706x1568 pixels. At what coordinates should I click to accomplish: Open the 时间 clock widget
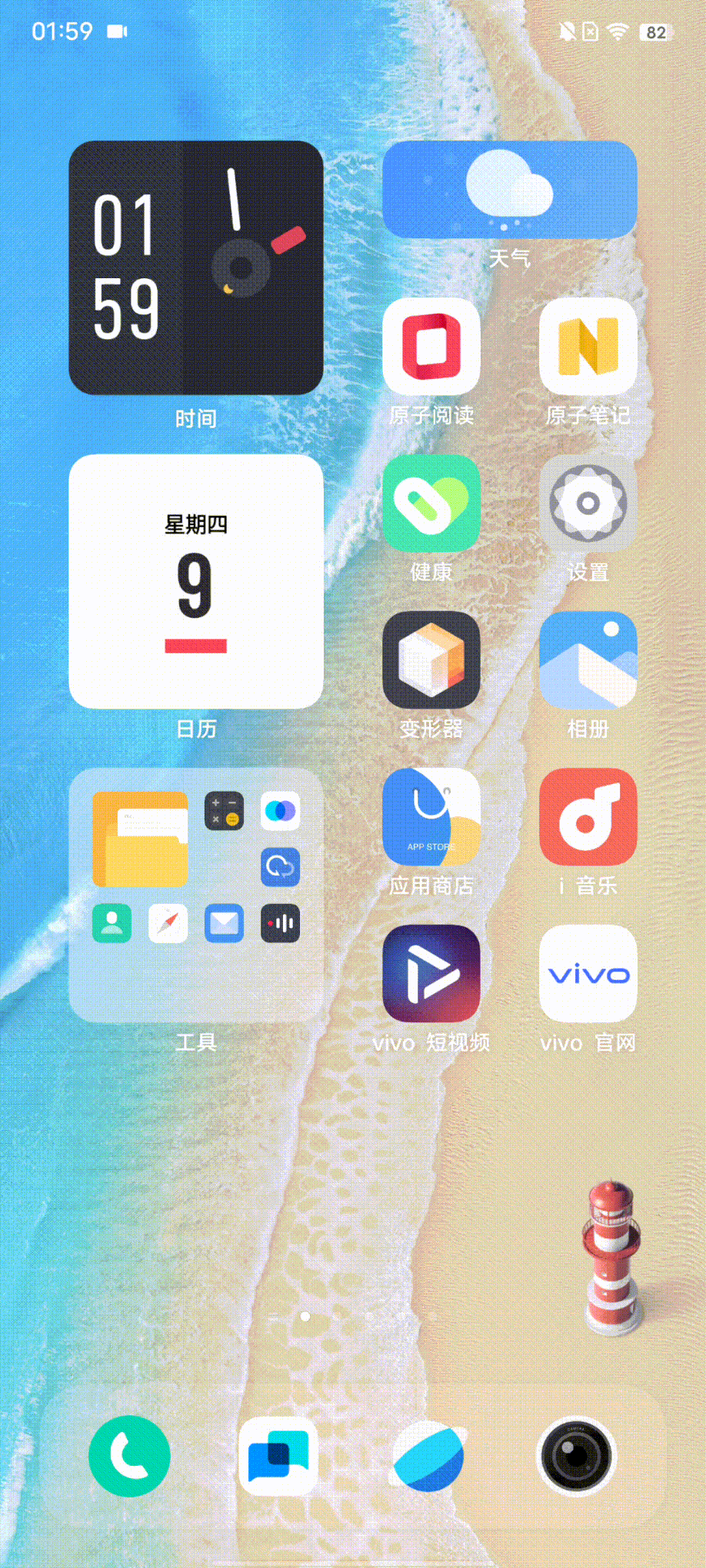[195, 267]
